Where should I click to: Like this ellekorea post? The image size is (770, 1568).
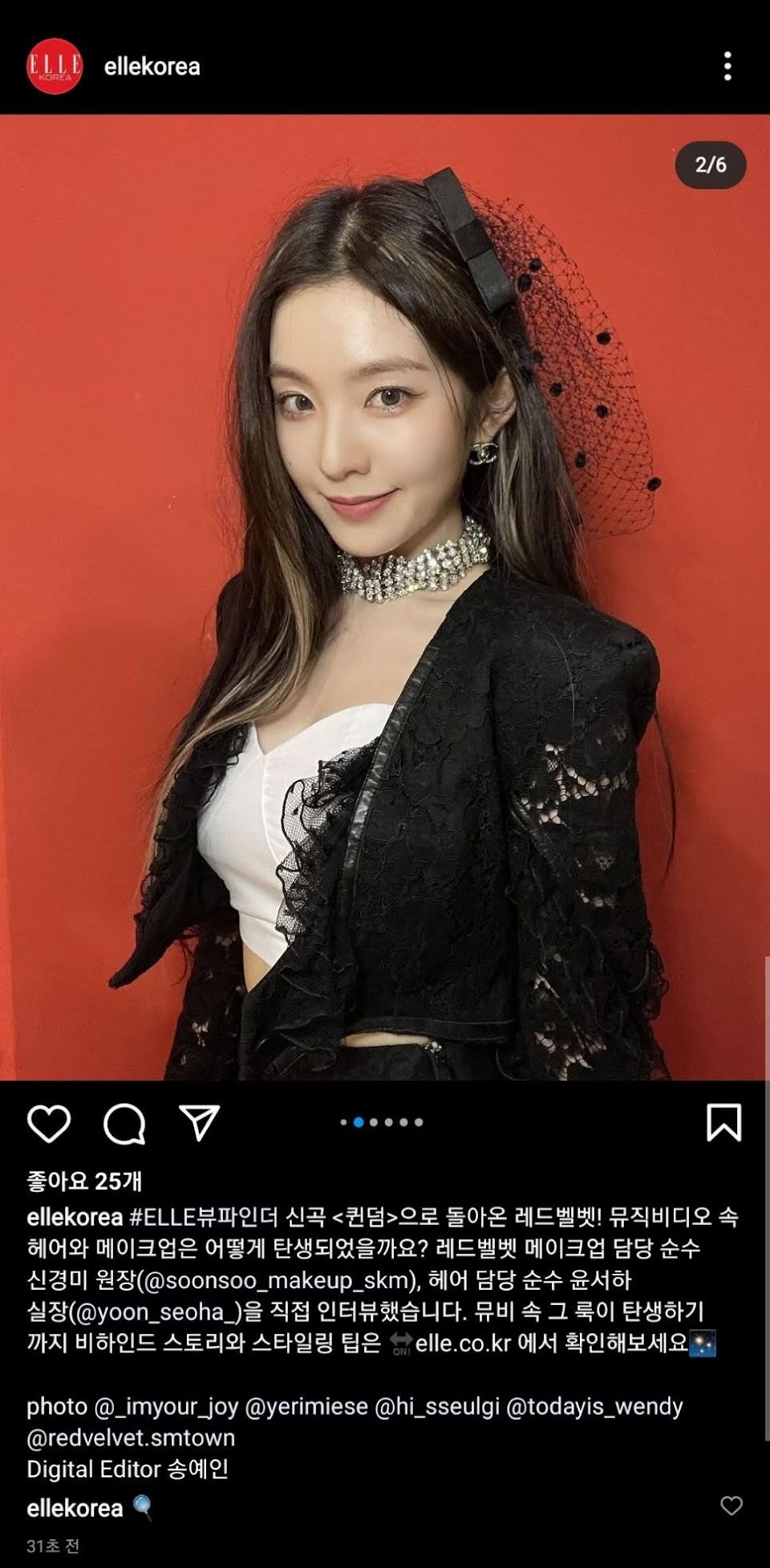[x=49, y=1122]
